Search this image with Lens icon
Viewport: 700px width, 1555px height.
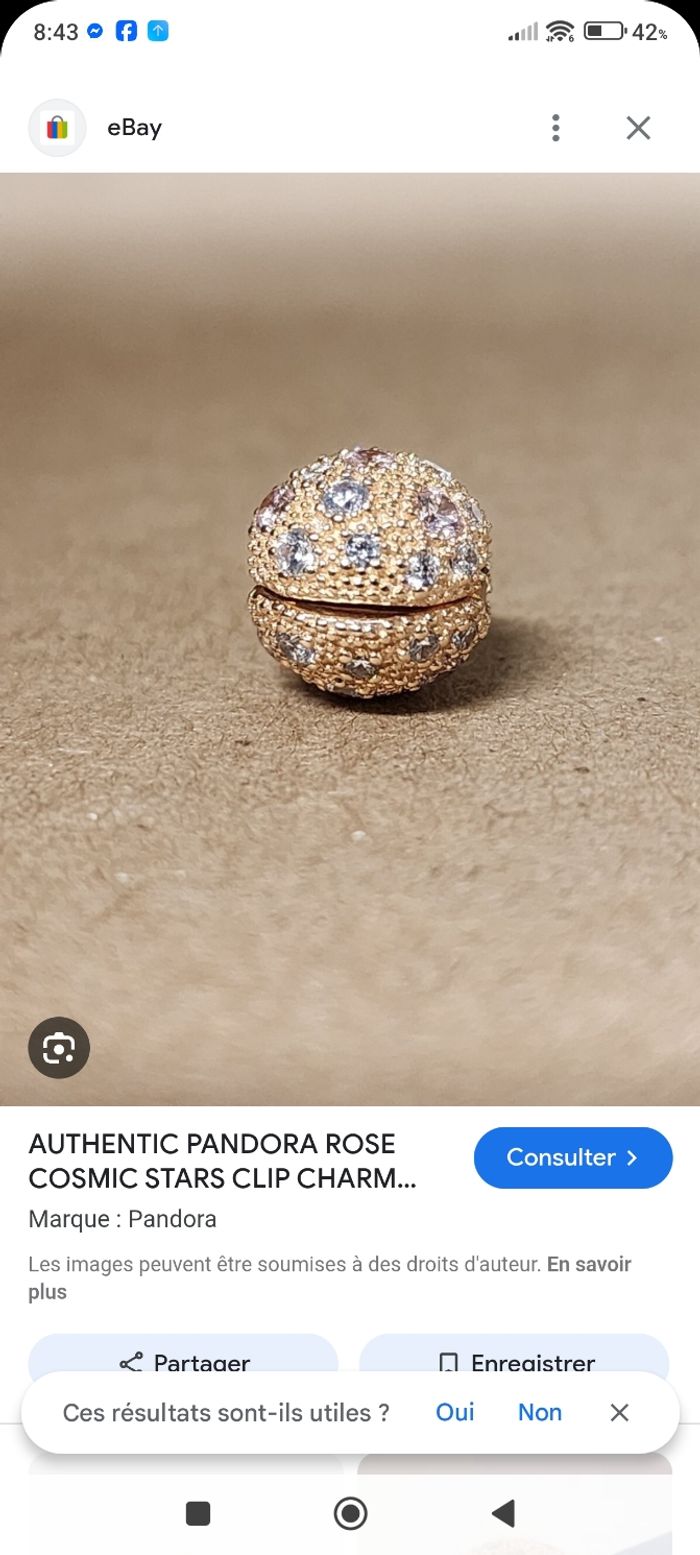click(59, 1047)
